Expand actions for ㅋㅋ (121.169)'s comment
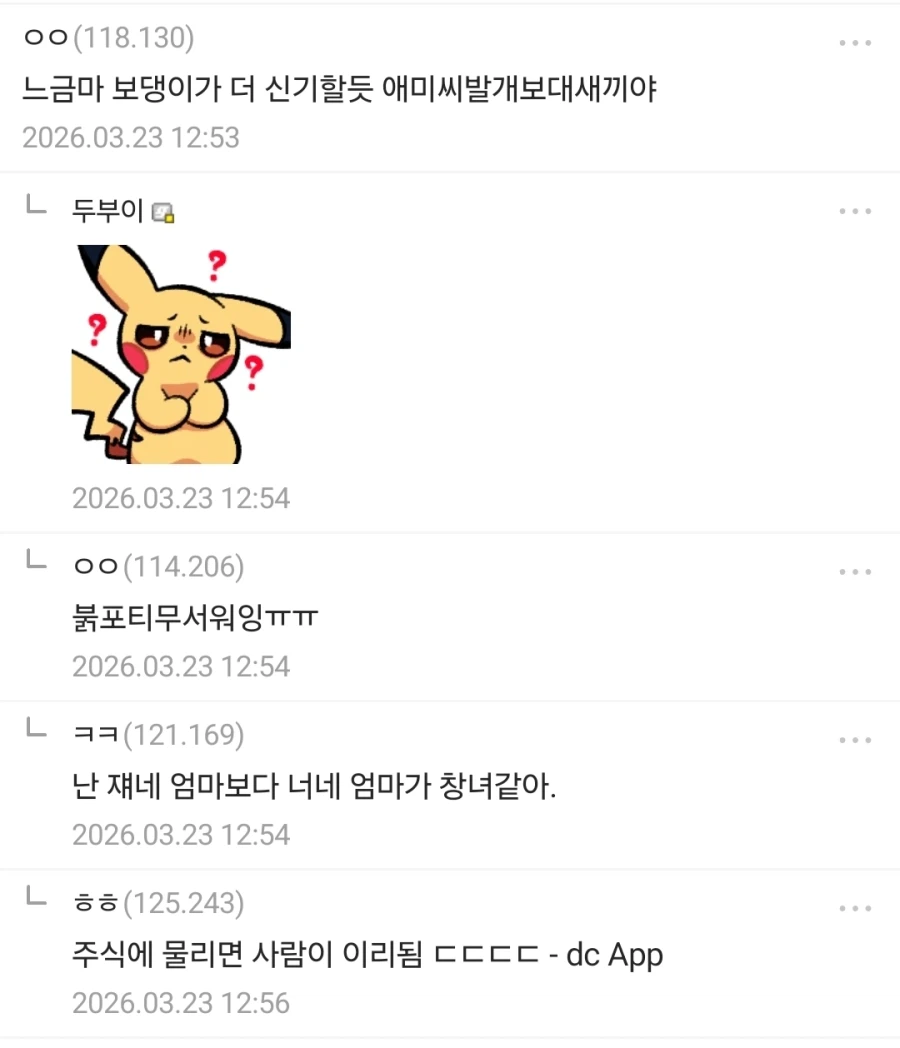This screenshot has width=900, height=1048. pyautogui.click(x=855, y=740)
